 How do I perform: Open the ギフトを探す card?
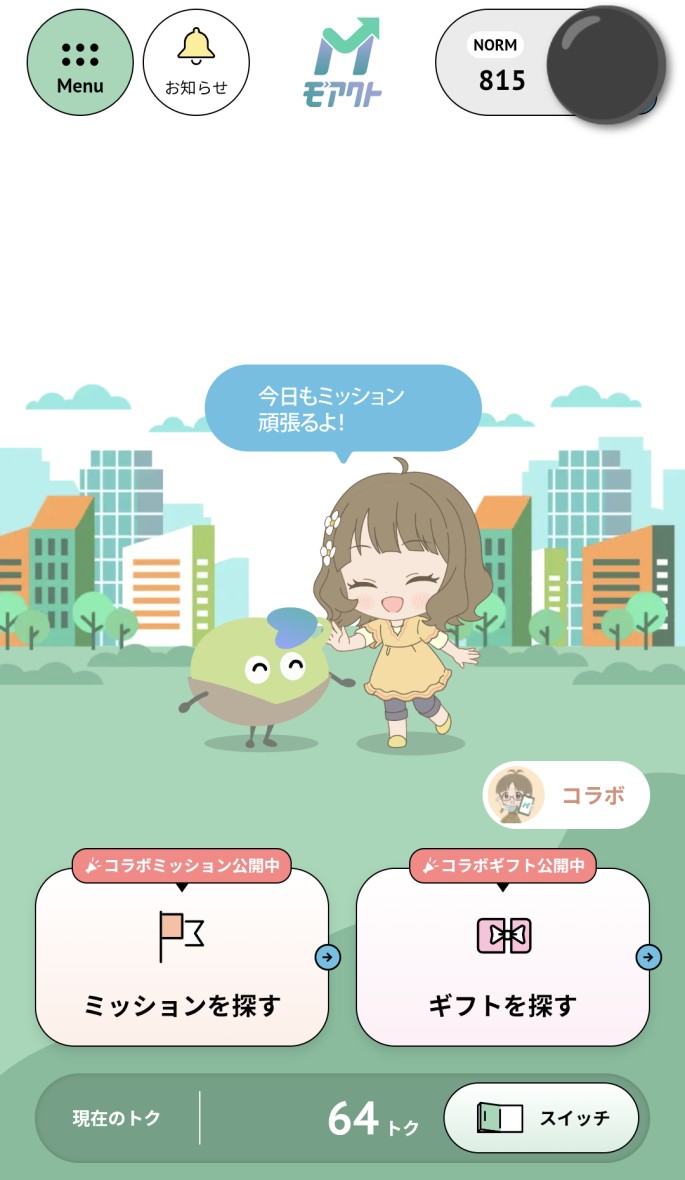(x=502, y=957)
